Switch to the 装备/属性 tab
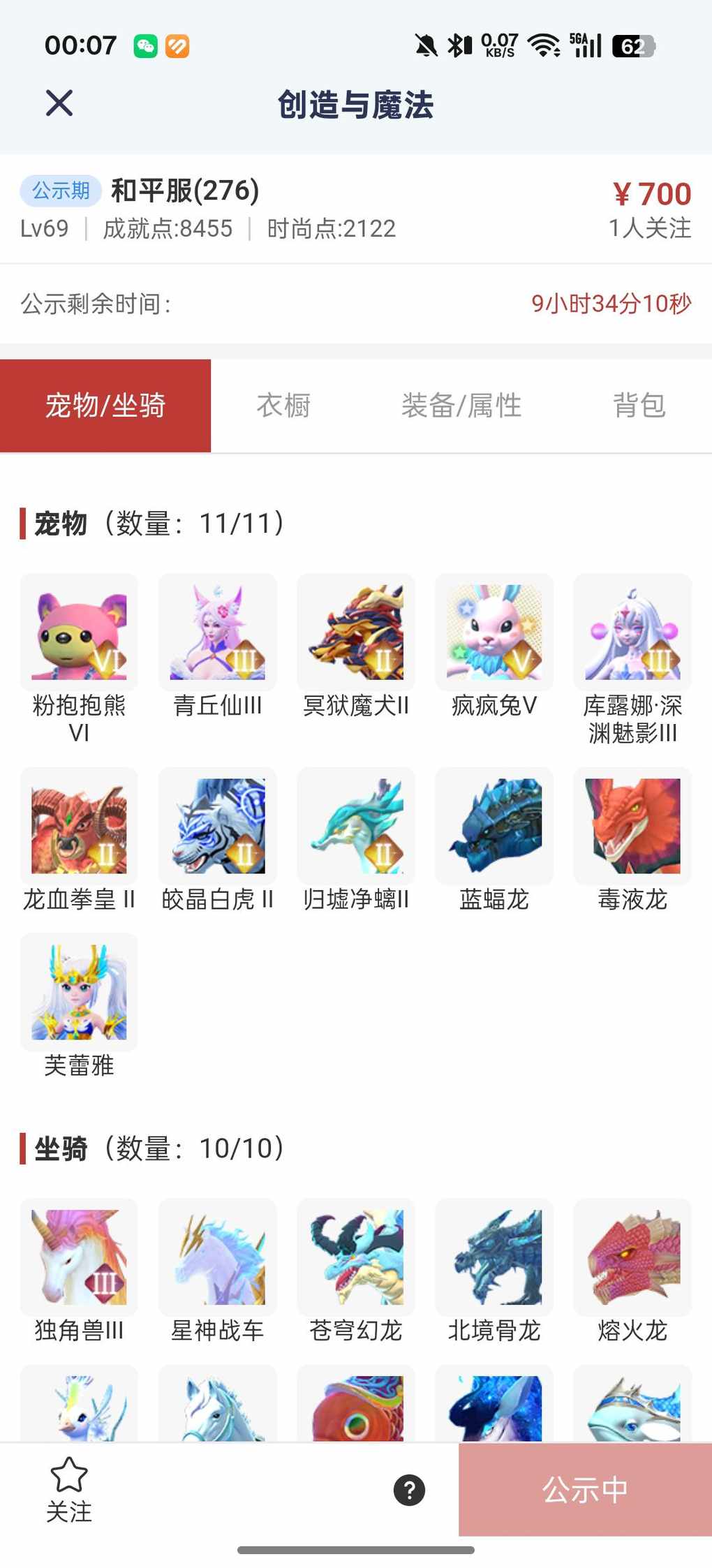712x1568 pixels. point(461,406)
